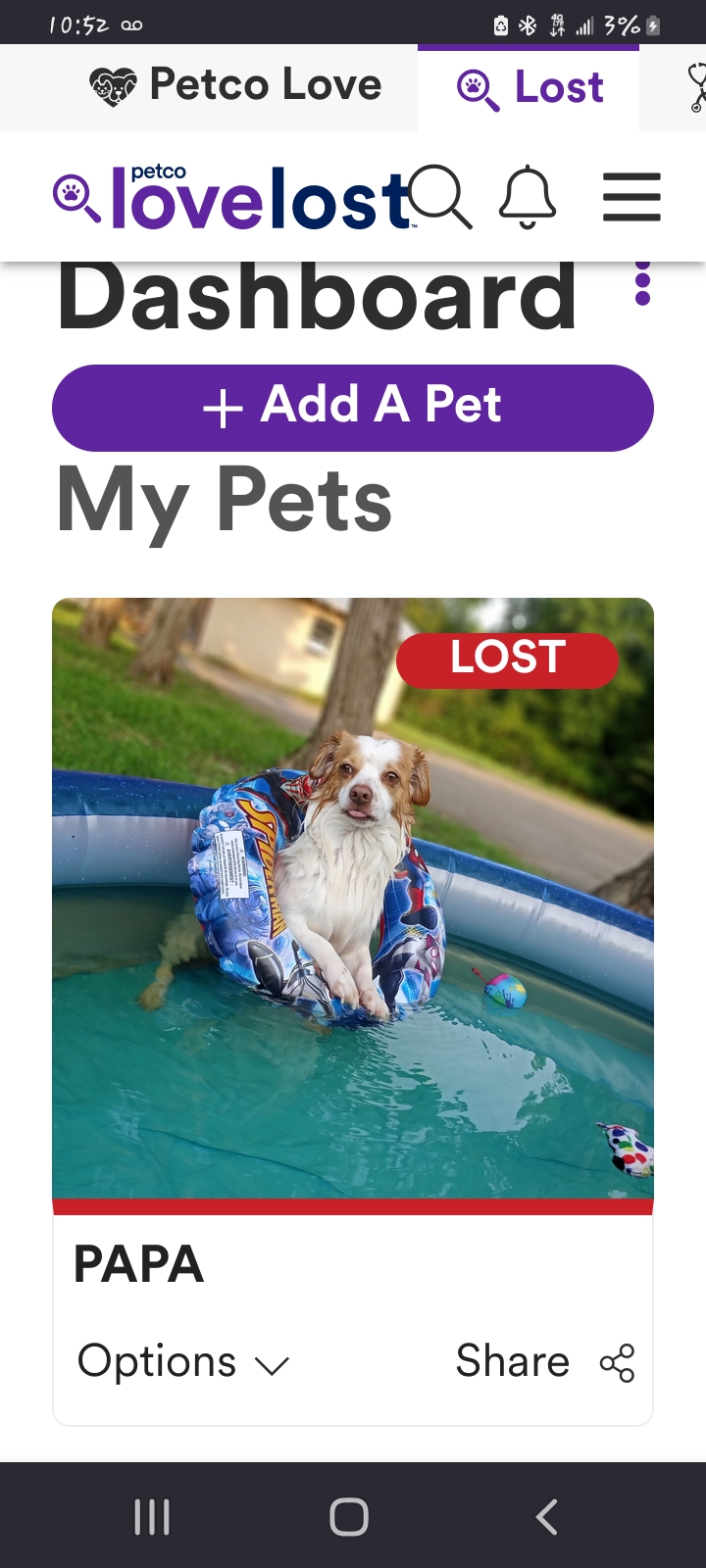Share PAPA's lost pet listing

point(544,1362)
